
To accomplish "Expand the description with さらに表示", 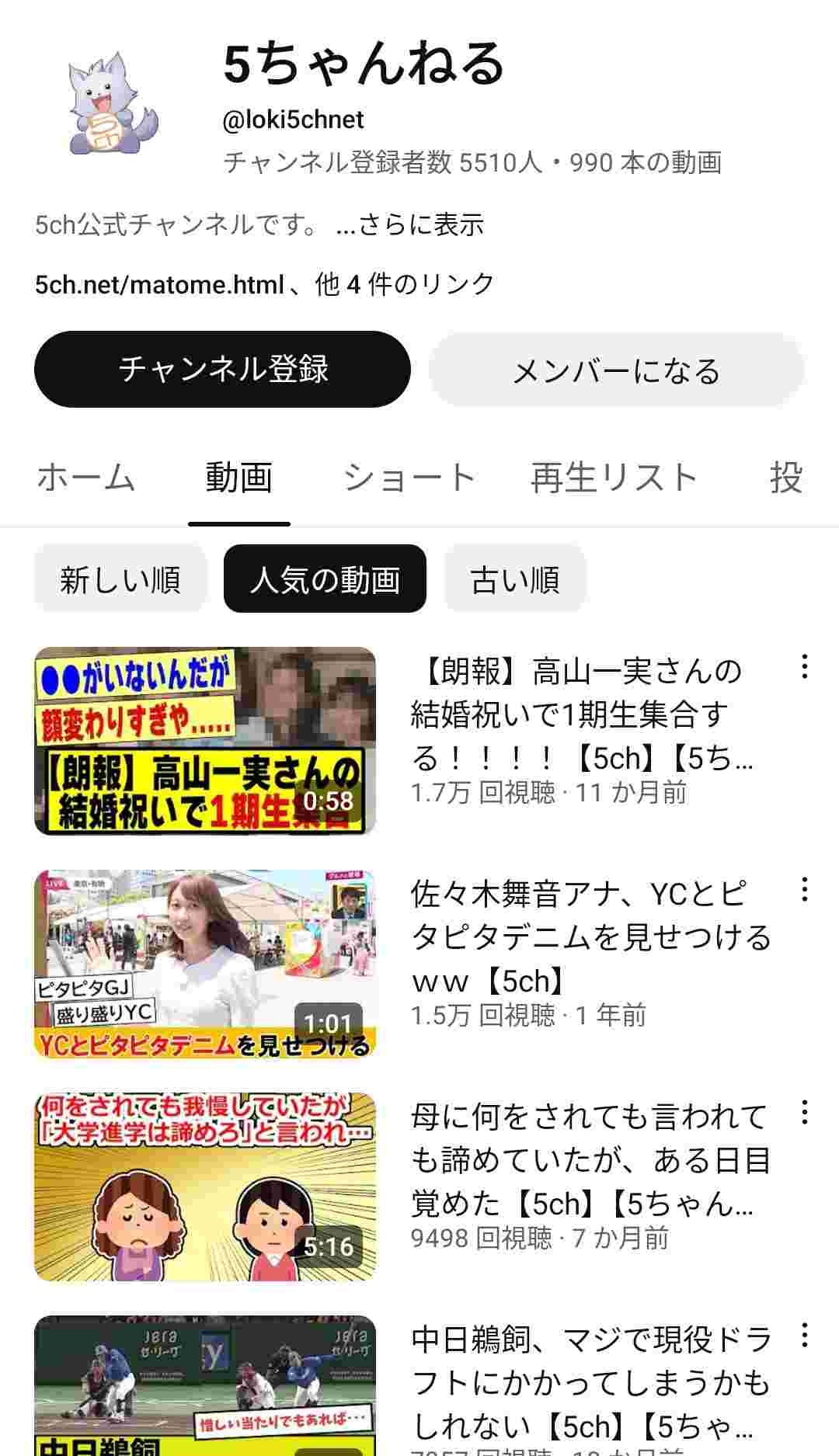I will tap(410, 225).
